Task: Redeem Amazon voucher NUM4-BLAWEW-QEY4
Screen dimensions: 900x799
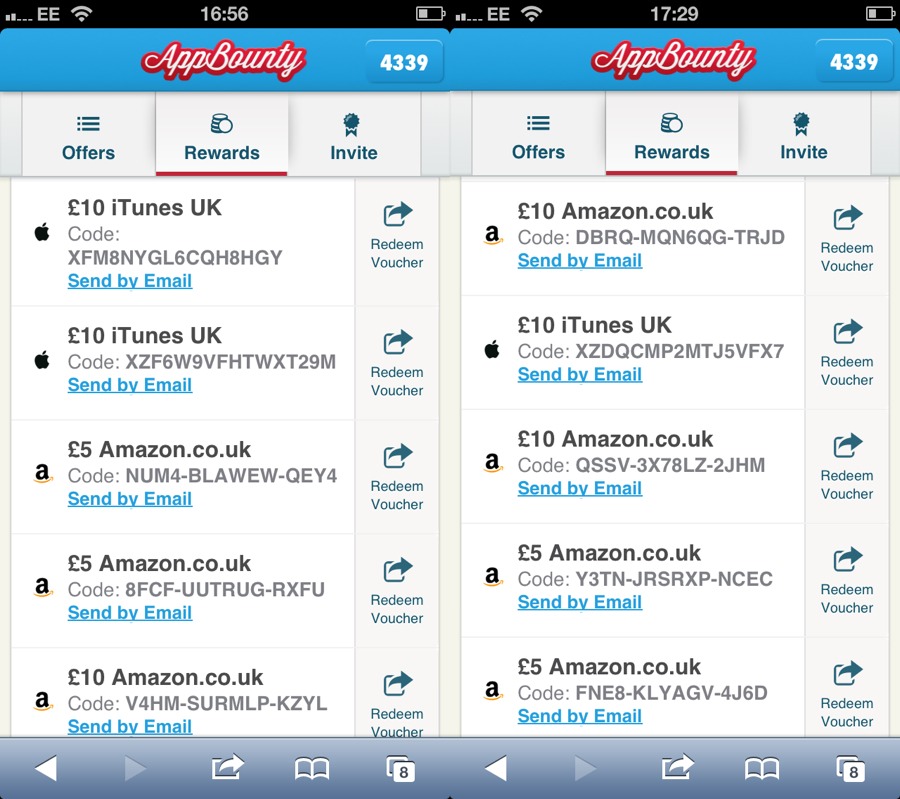Action: pos(397,476)
